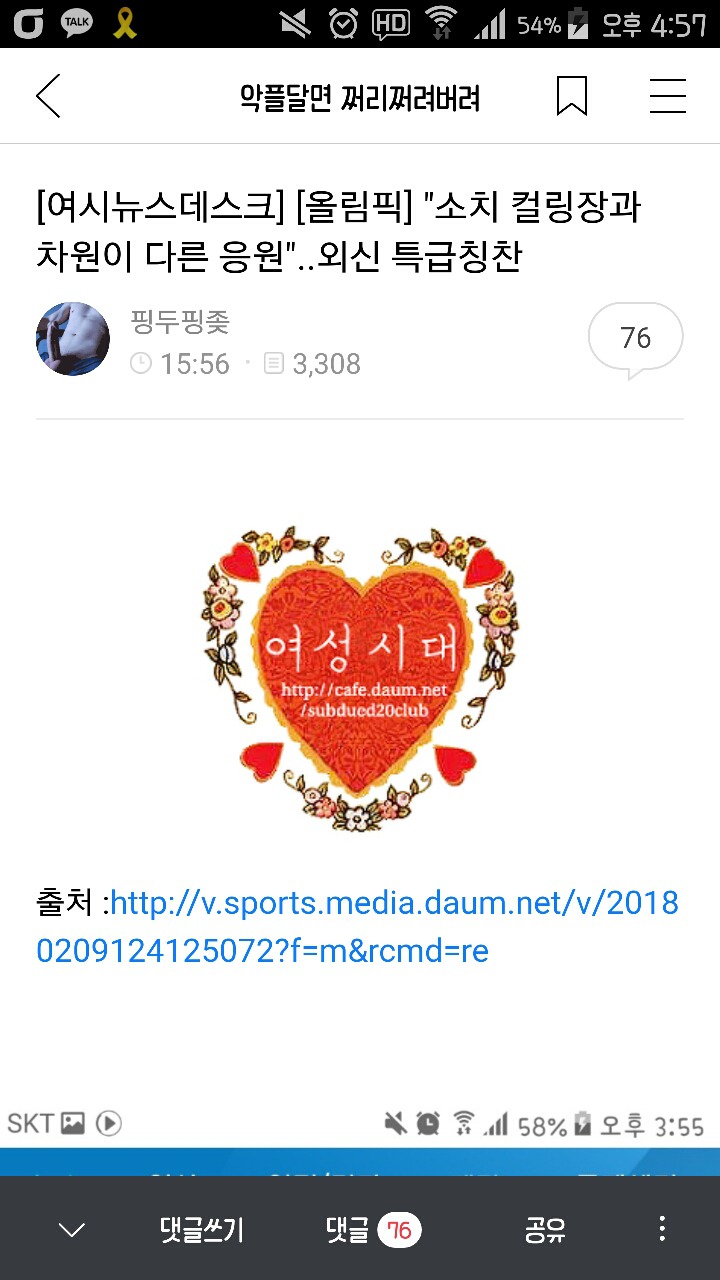The width and height of the screenshot is (720, 1280).
Task: Open the 76 comments speech bubble
Action: [x=635, y=339]
